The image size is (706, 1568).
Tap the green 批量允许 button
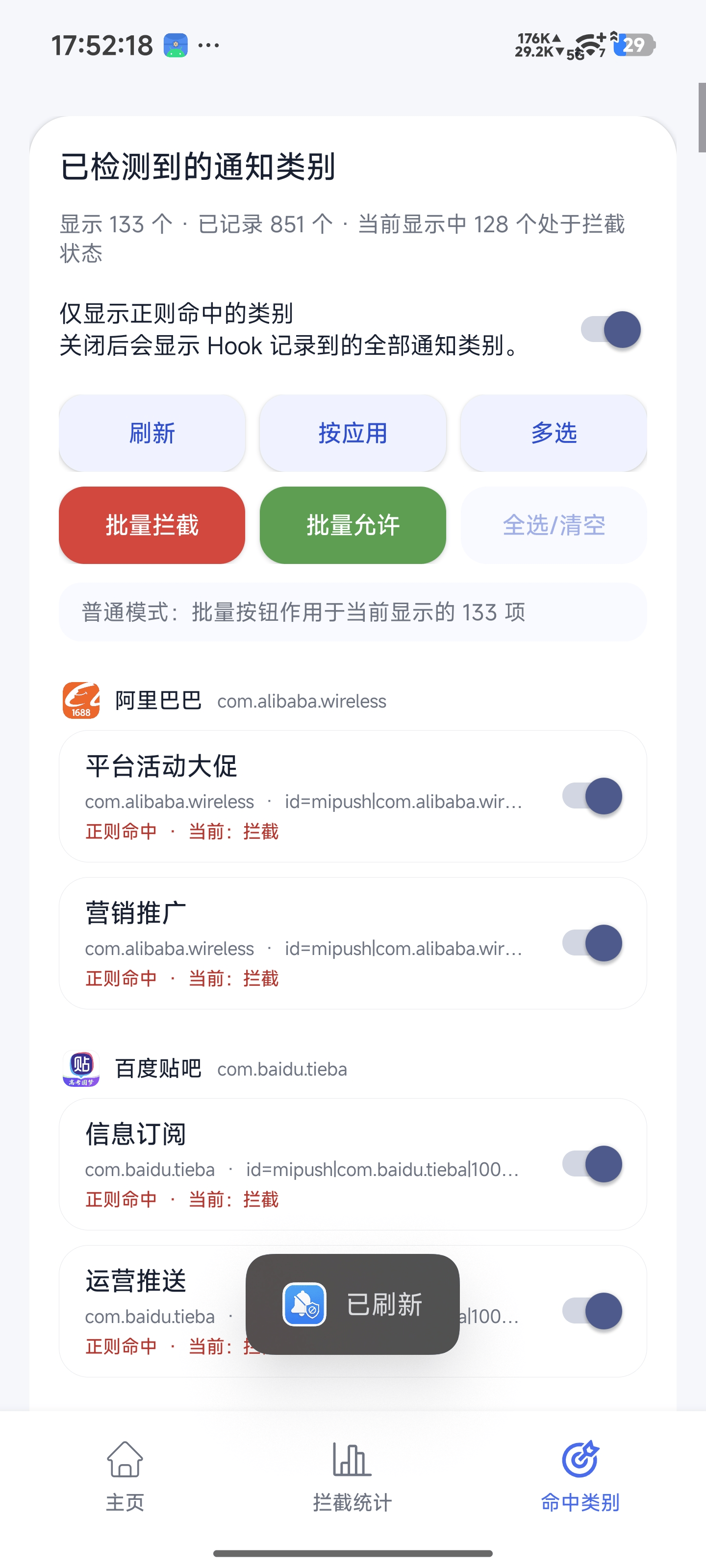(x=353, y=525)
